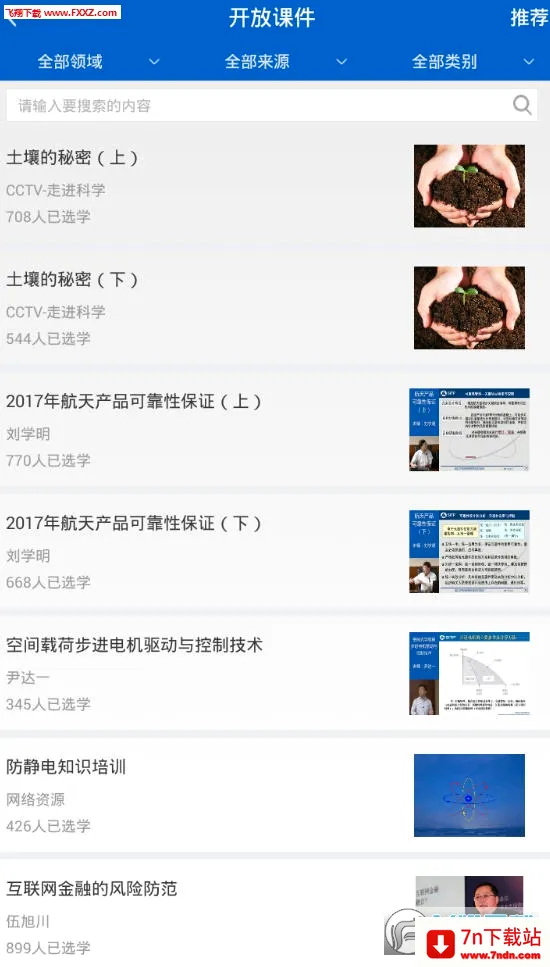Focus the search box 请输入要搜索的内容

point(271,105)
